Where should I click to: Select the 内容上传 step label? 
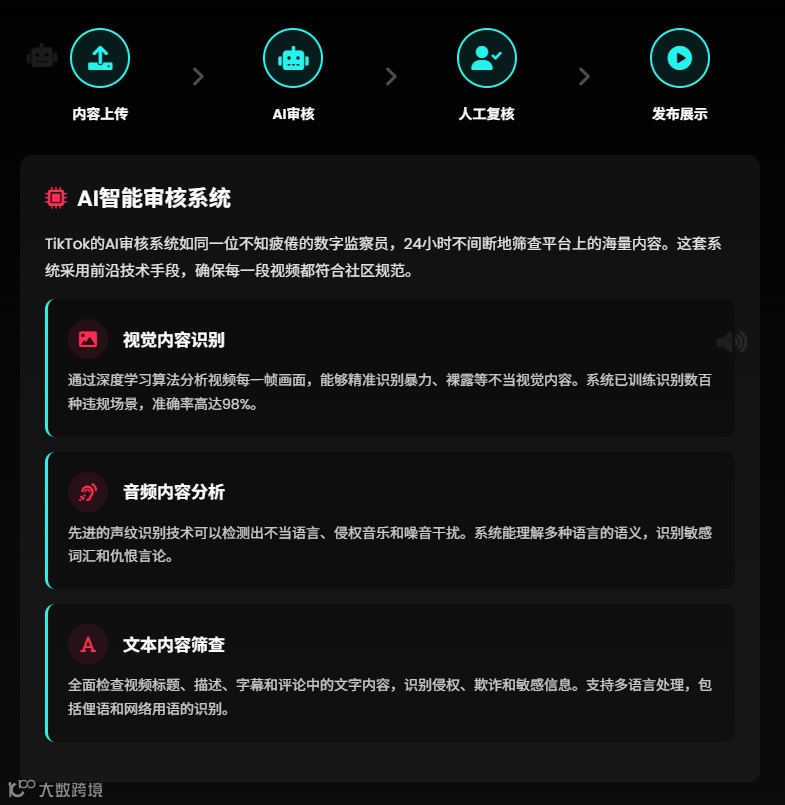tap(100, 114)
